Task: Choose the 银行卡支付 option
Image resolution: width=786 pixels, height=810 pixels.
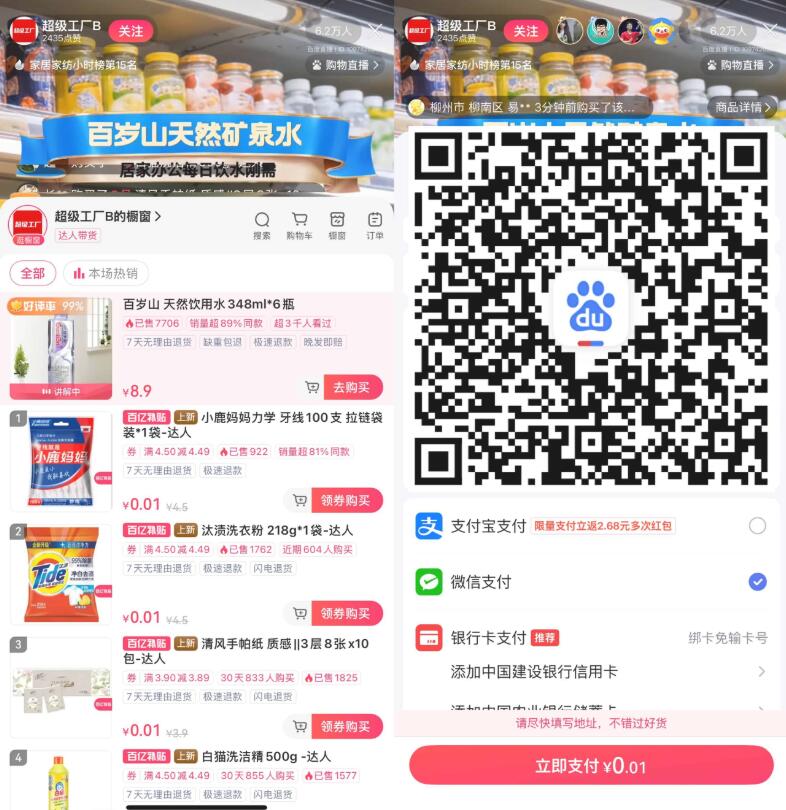Action: [x=488, y=637]
